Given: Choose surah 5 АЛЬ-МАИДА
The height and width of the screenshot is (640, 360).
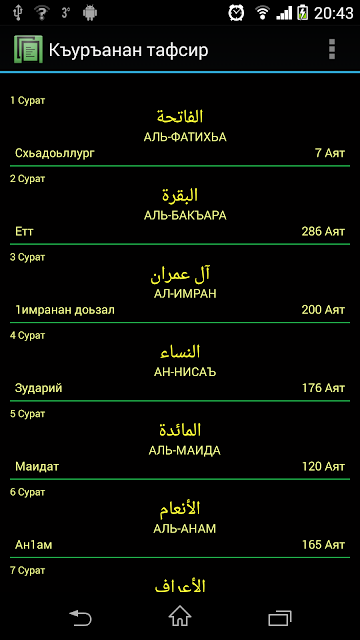Looking at the screenshot, I should tap(180, 440).
